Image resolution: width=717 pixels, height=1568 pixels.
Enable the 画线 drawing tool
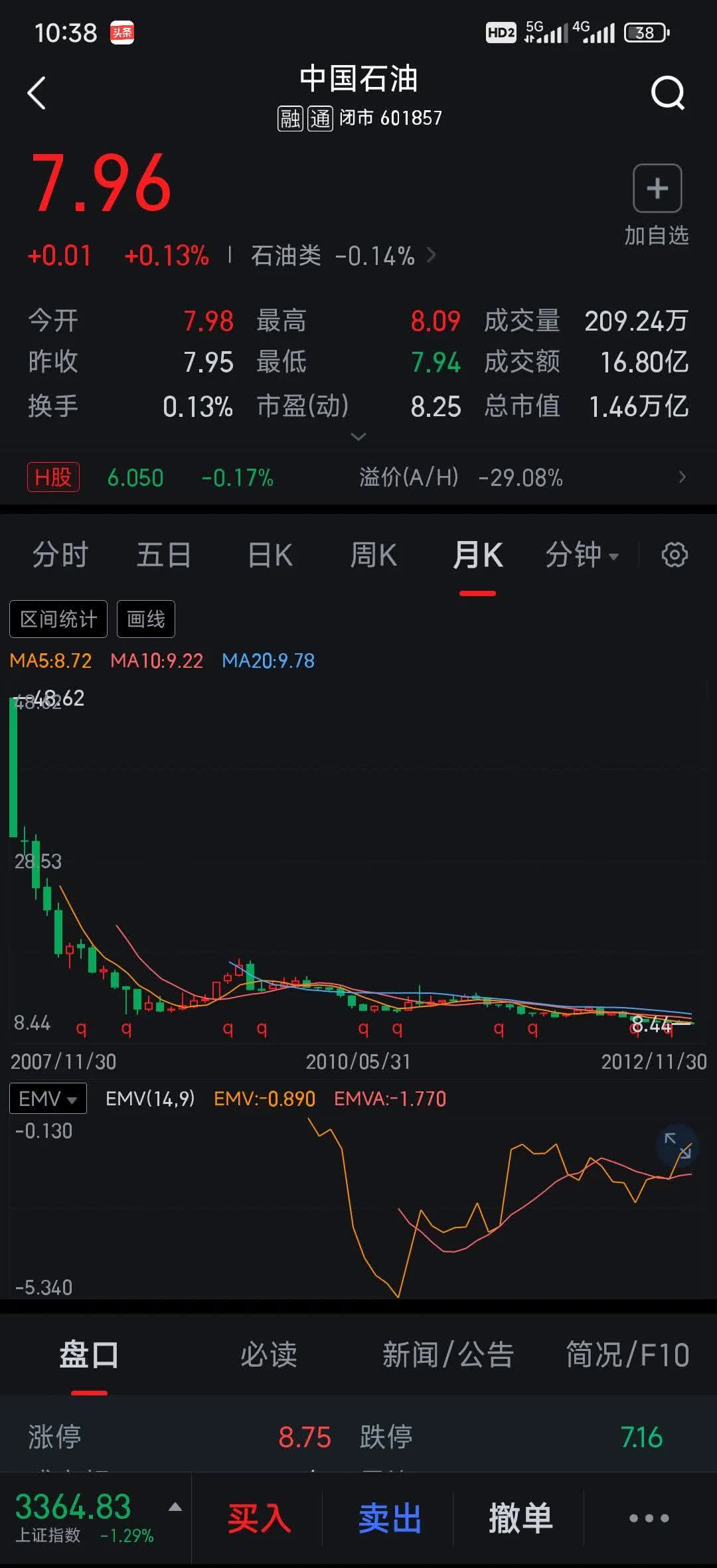click(x=145, y=618)
